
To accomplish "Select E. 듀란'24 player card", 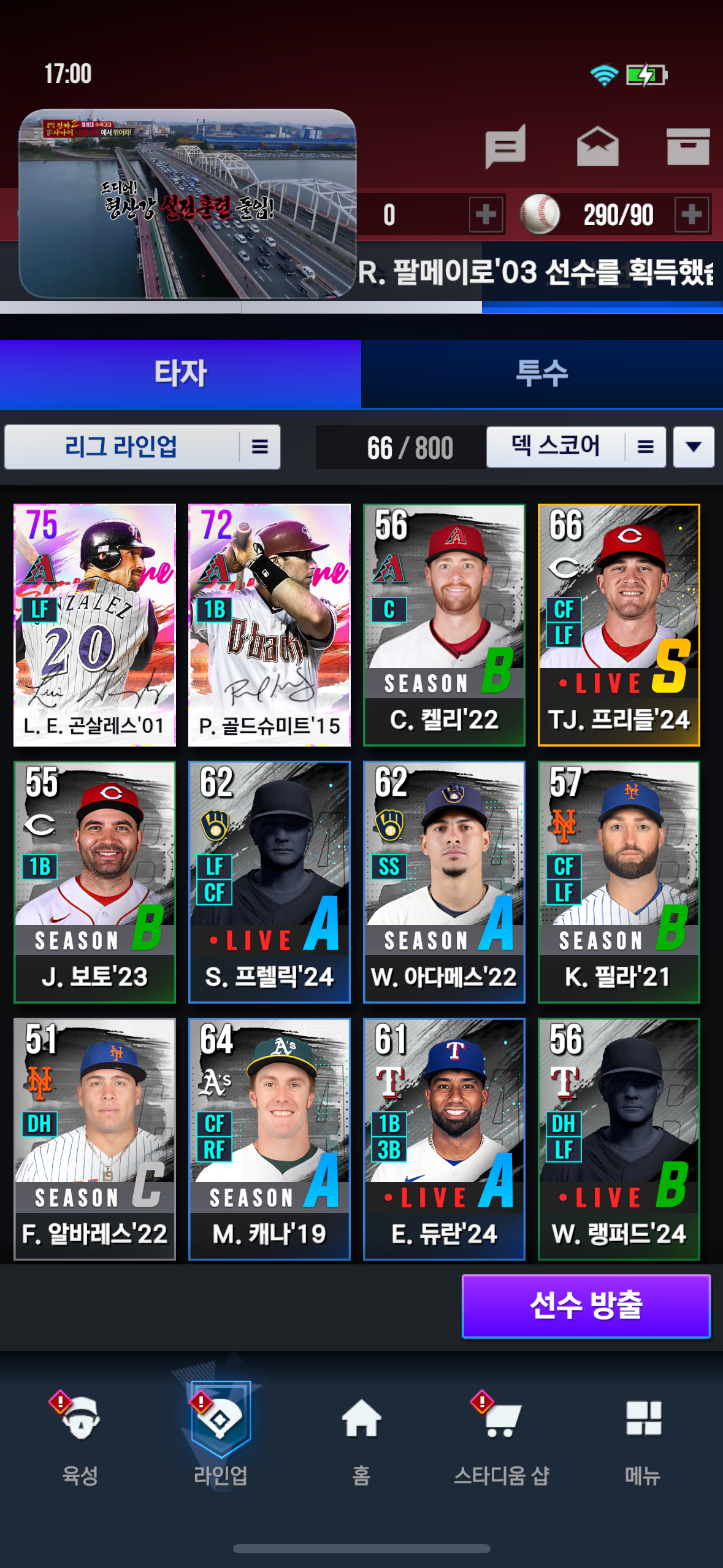I will click(x=444, y=1139).
